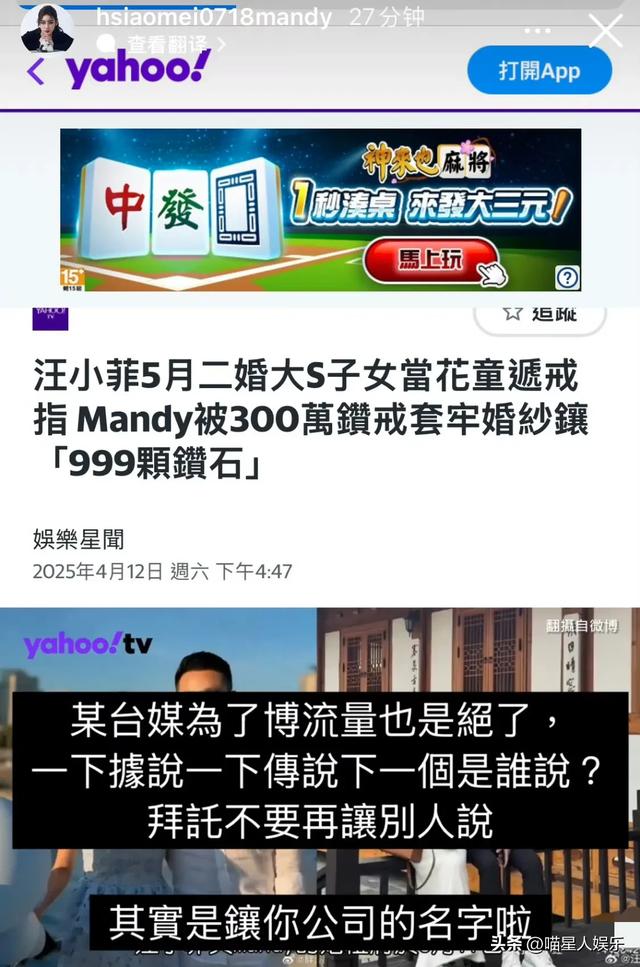Open the story's more options menu
This screenshot has height=967, width=640.
click(x=538, y=31)
